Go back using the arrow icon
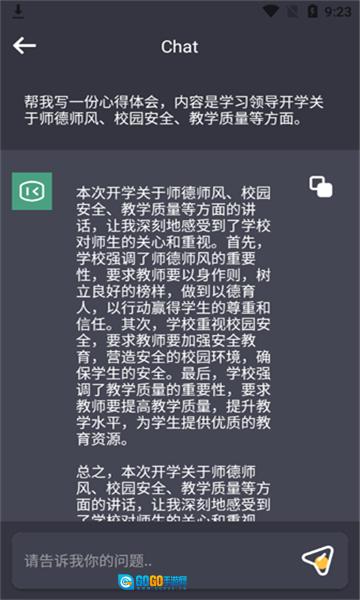This screenshot has height=600, width=360. coord(24,46)
